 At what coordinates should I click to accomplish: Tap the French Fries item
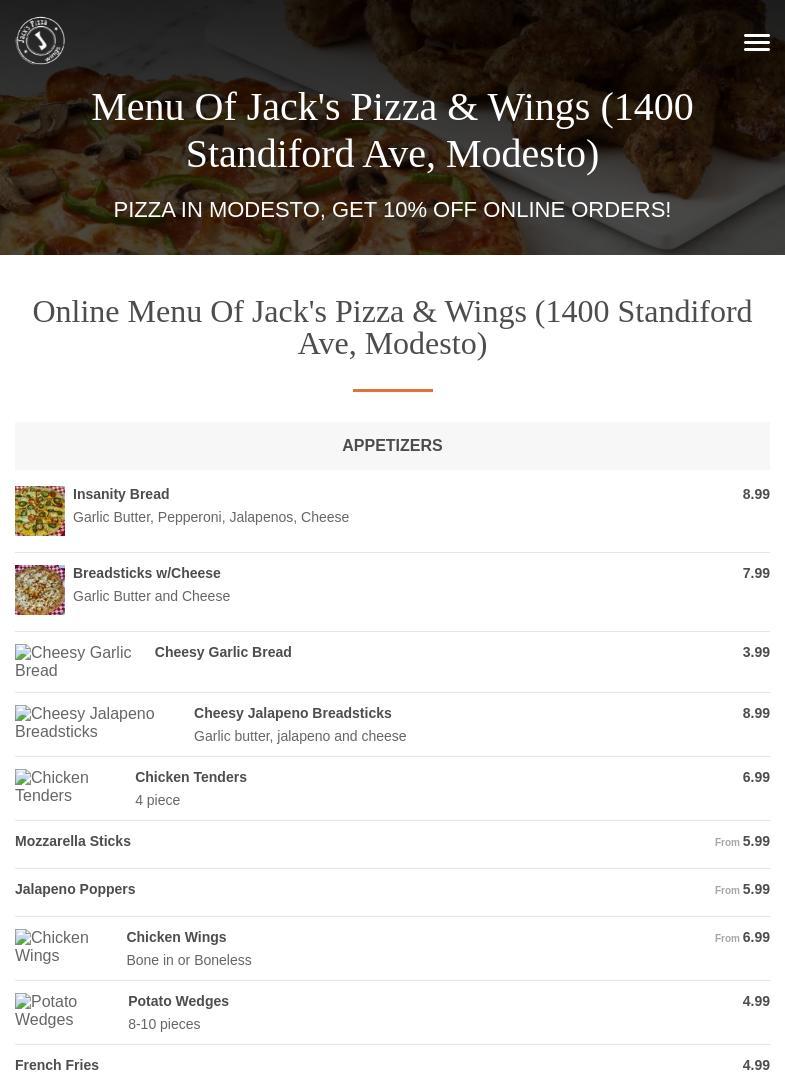click(x=57, y=1065)
